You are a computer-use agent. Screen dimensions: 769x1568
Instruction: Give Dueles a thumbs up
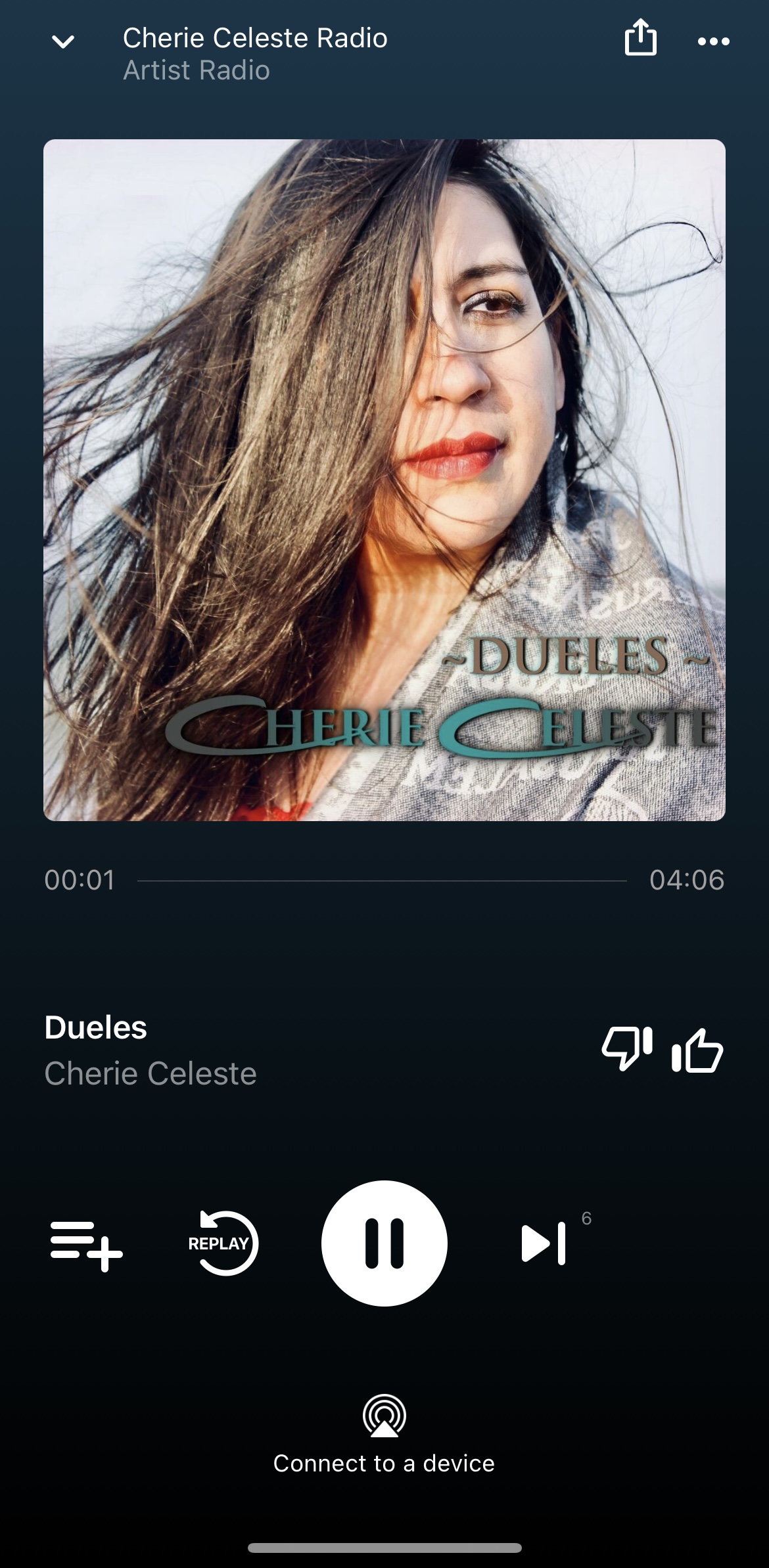coord(697,1050)
